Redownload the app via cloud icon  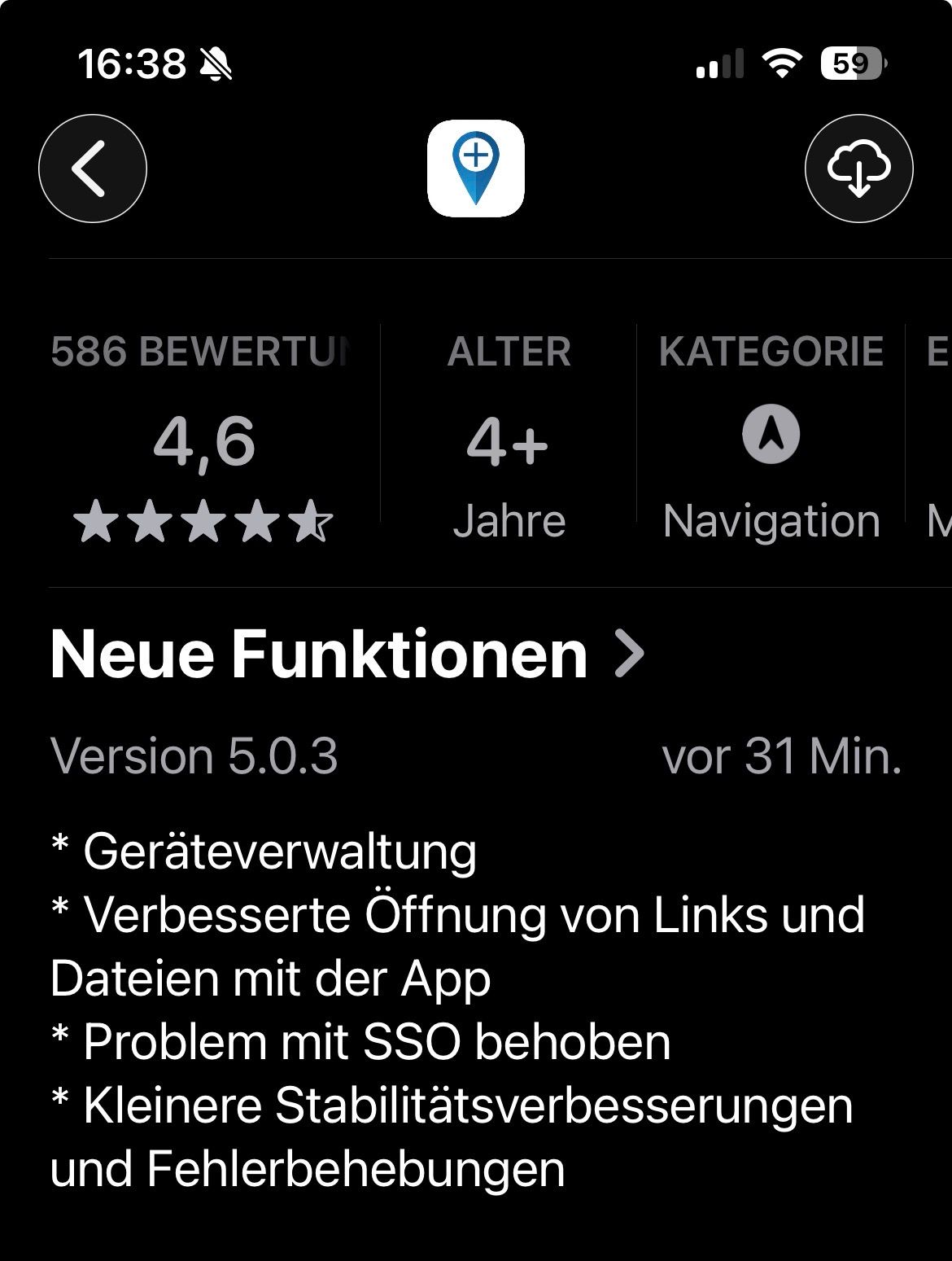858,169
